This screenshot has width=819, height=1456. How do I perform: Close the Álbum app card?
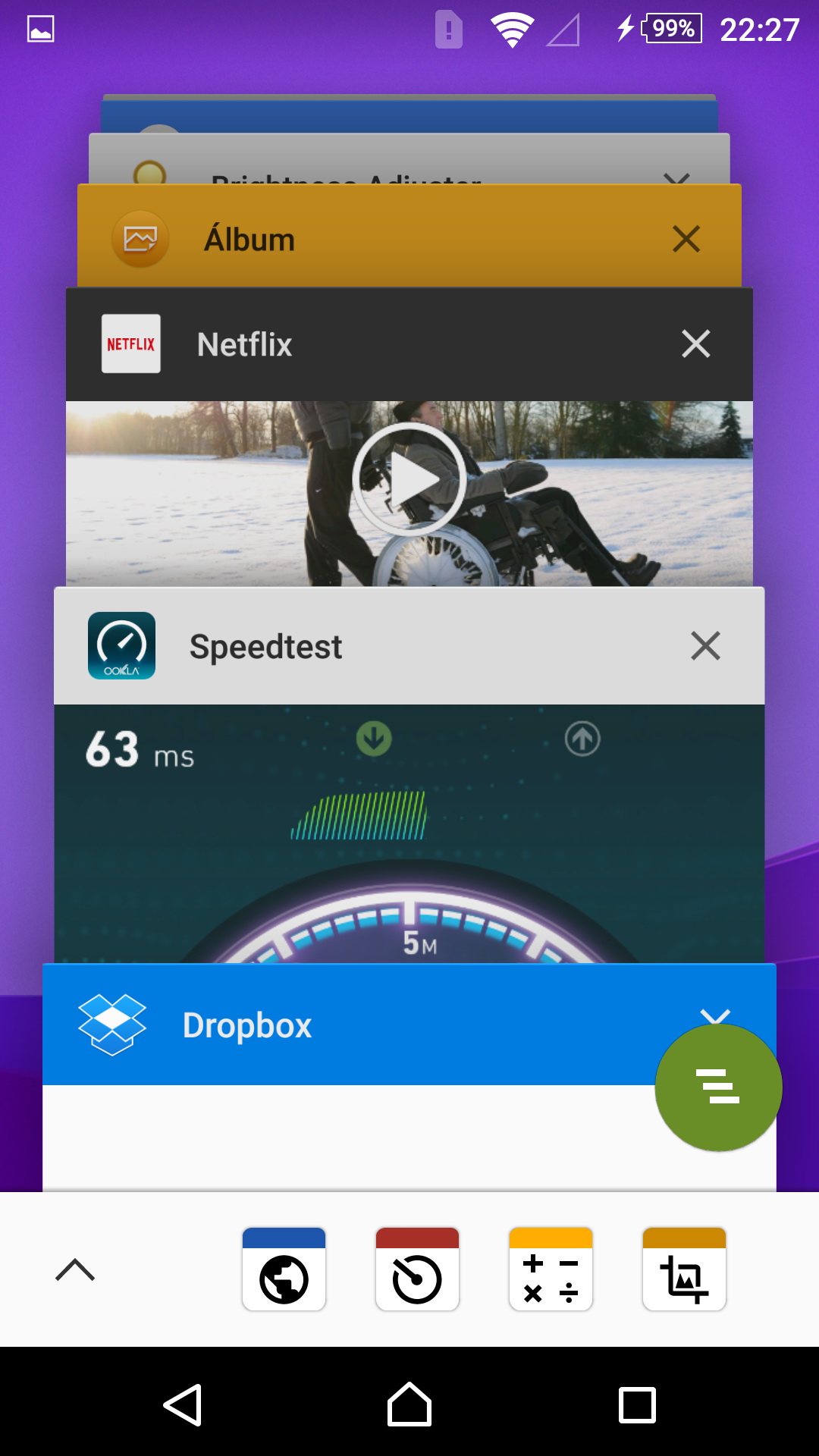pyautogui.click(x=686, y=239)
